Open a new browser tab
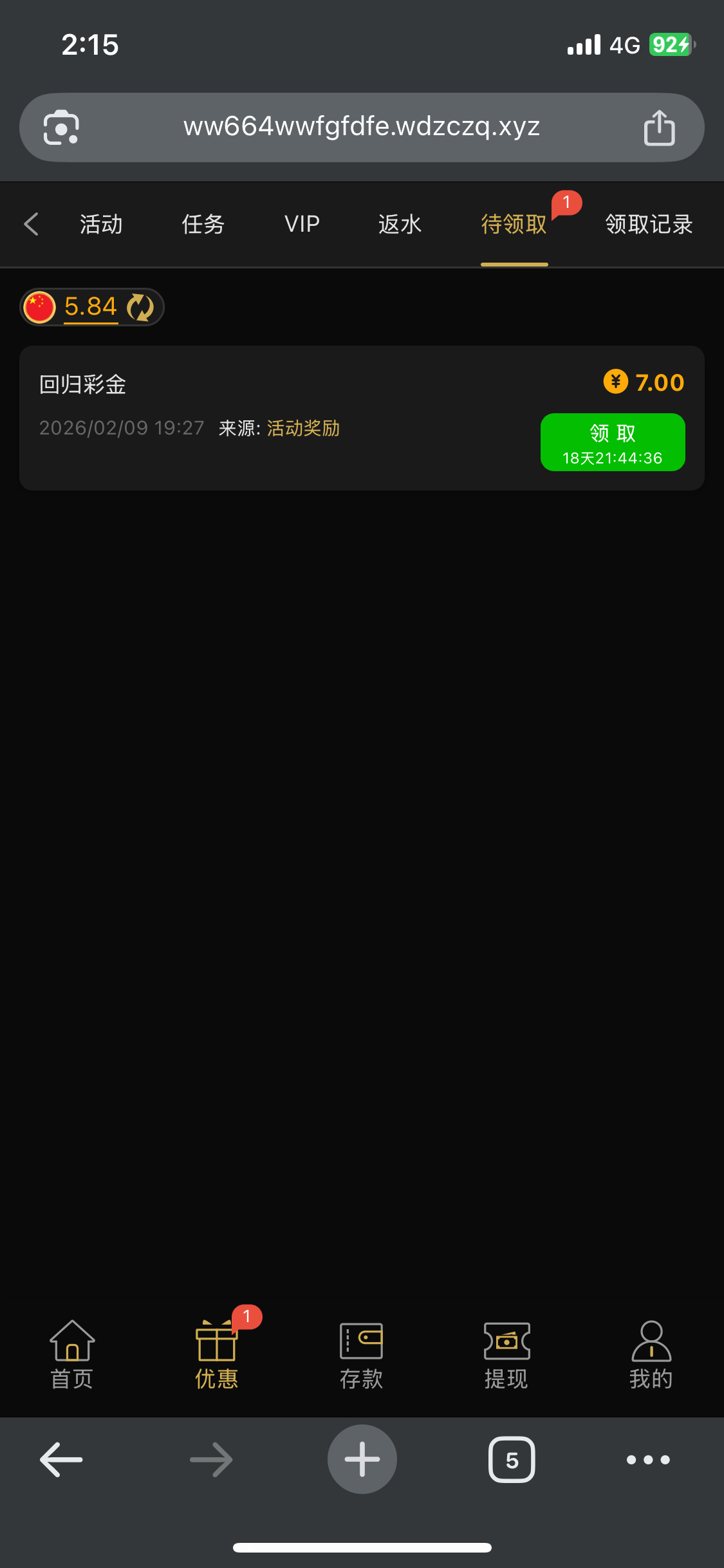This screenshot has width=724, height=1568. pos(362,1459)
